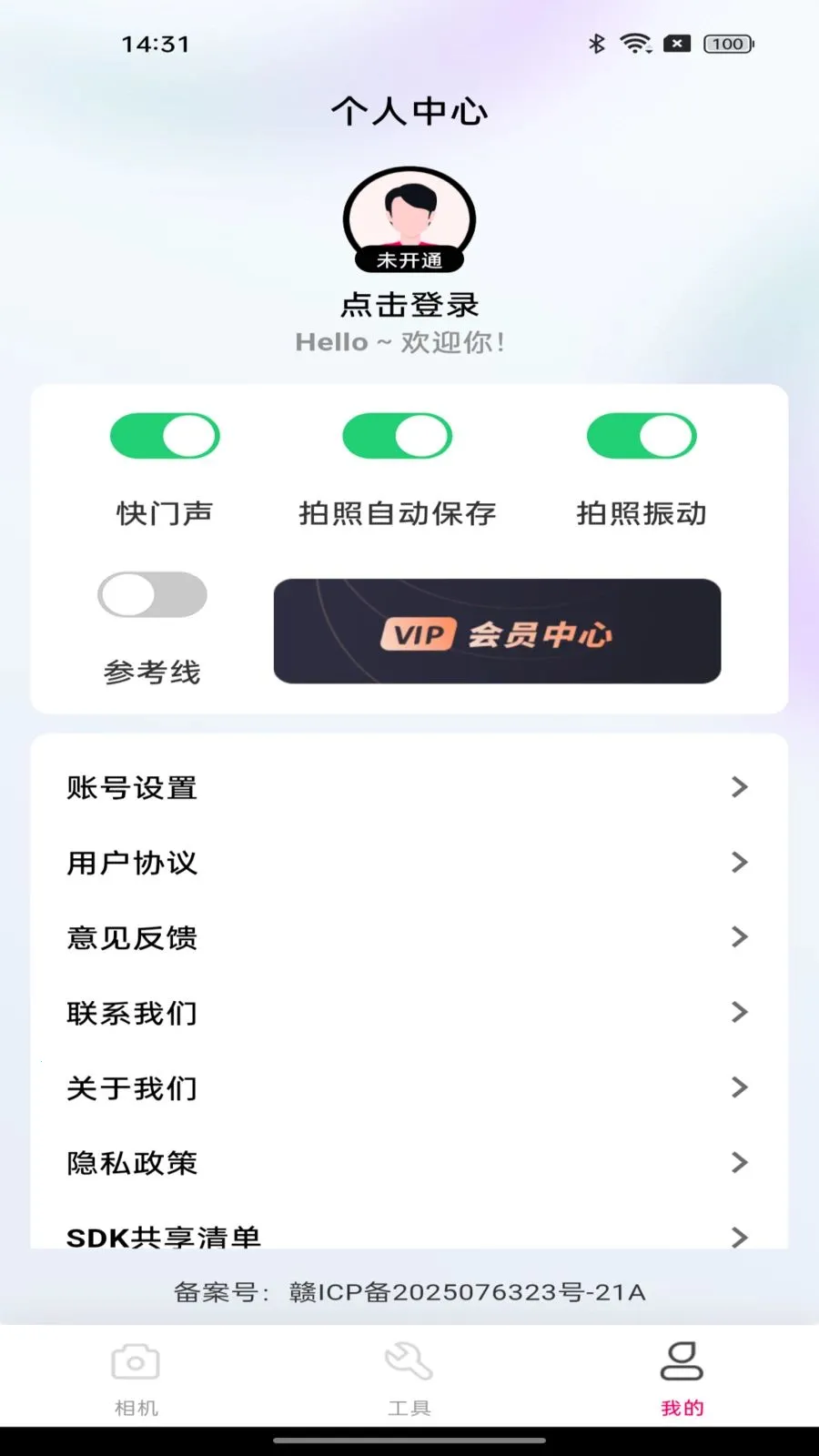Turn off the 拍照振动 vibration toggle
This screenshot has width=819, height=1456.
642,436
